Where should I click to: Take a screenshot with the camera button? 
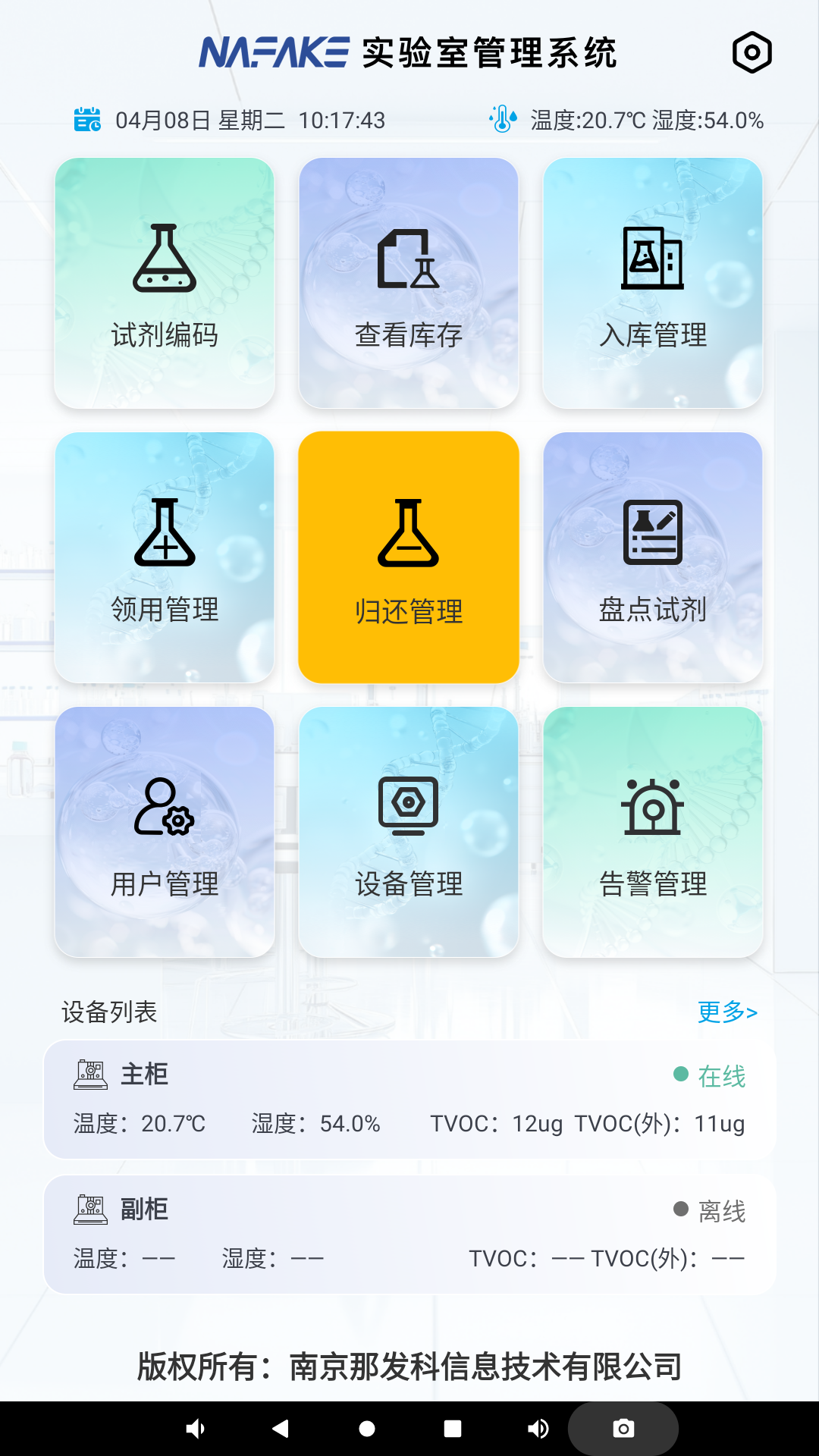pyautogui.click(x=623, y=1429)
